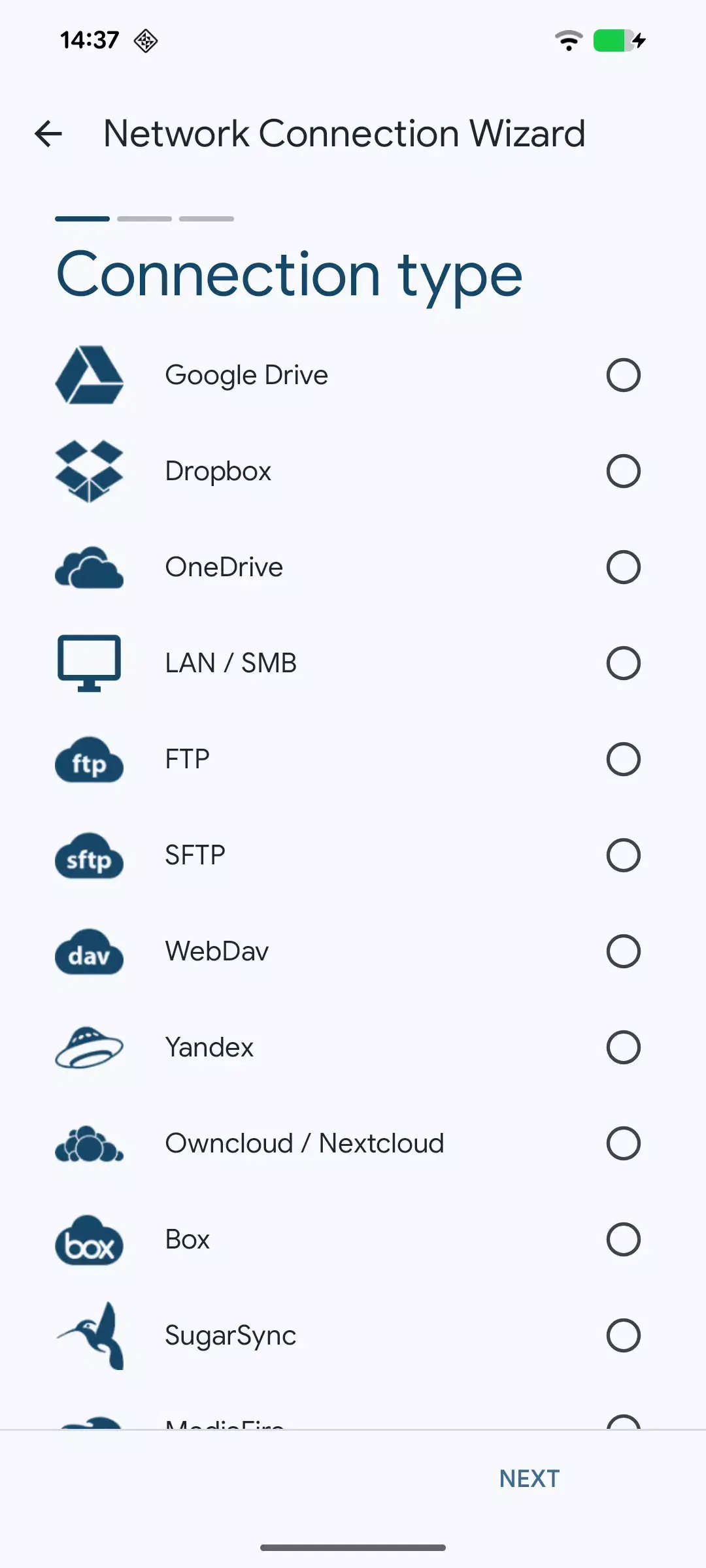Click the FTP cloud icon

(90, 759)
